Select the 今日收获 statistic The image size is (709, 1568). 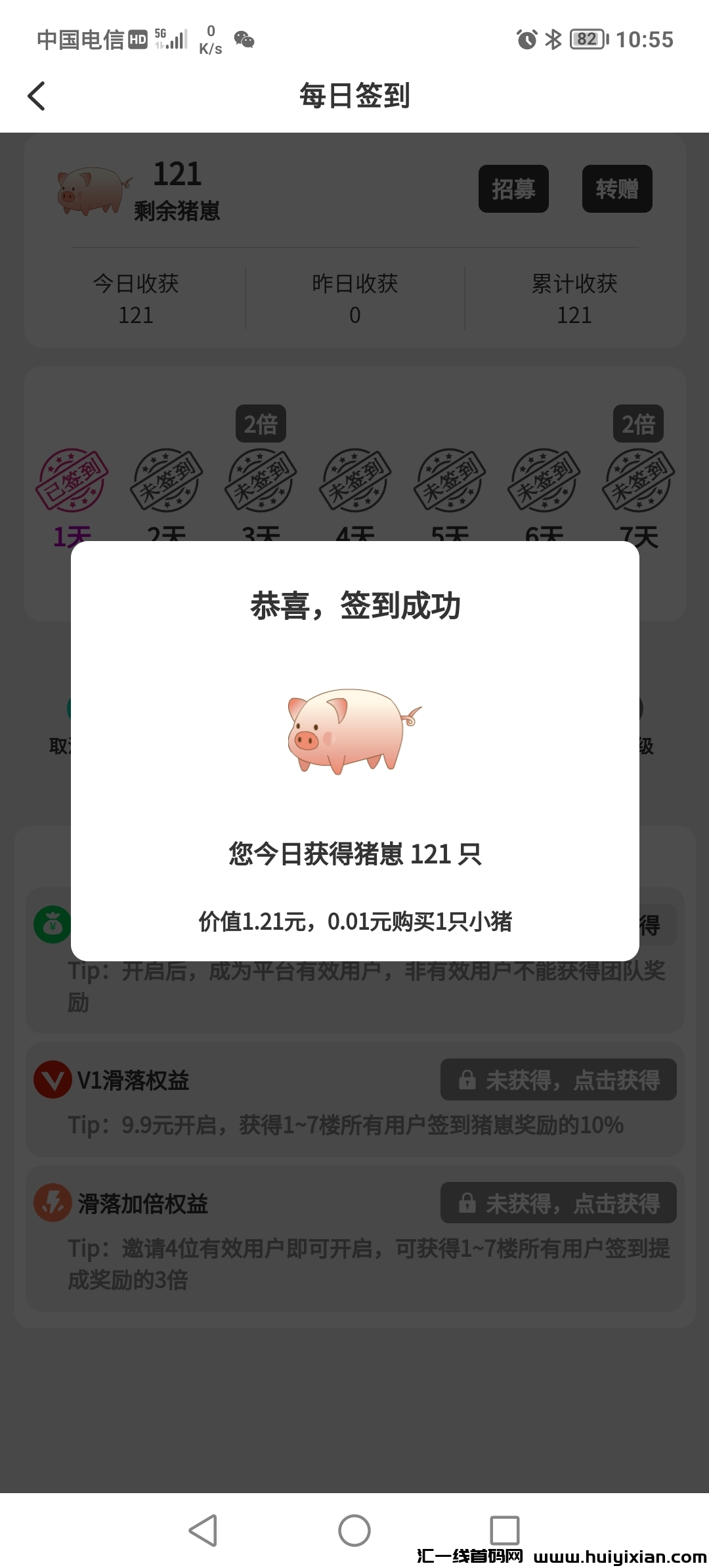(136, 299)
